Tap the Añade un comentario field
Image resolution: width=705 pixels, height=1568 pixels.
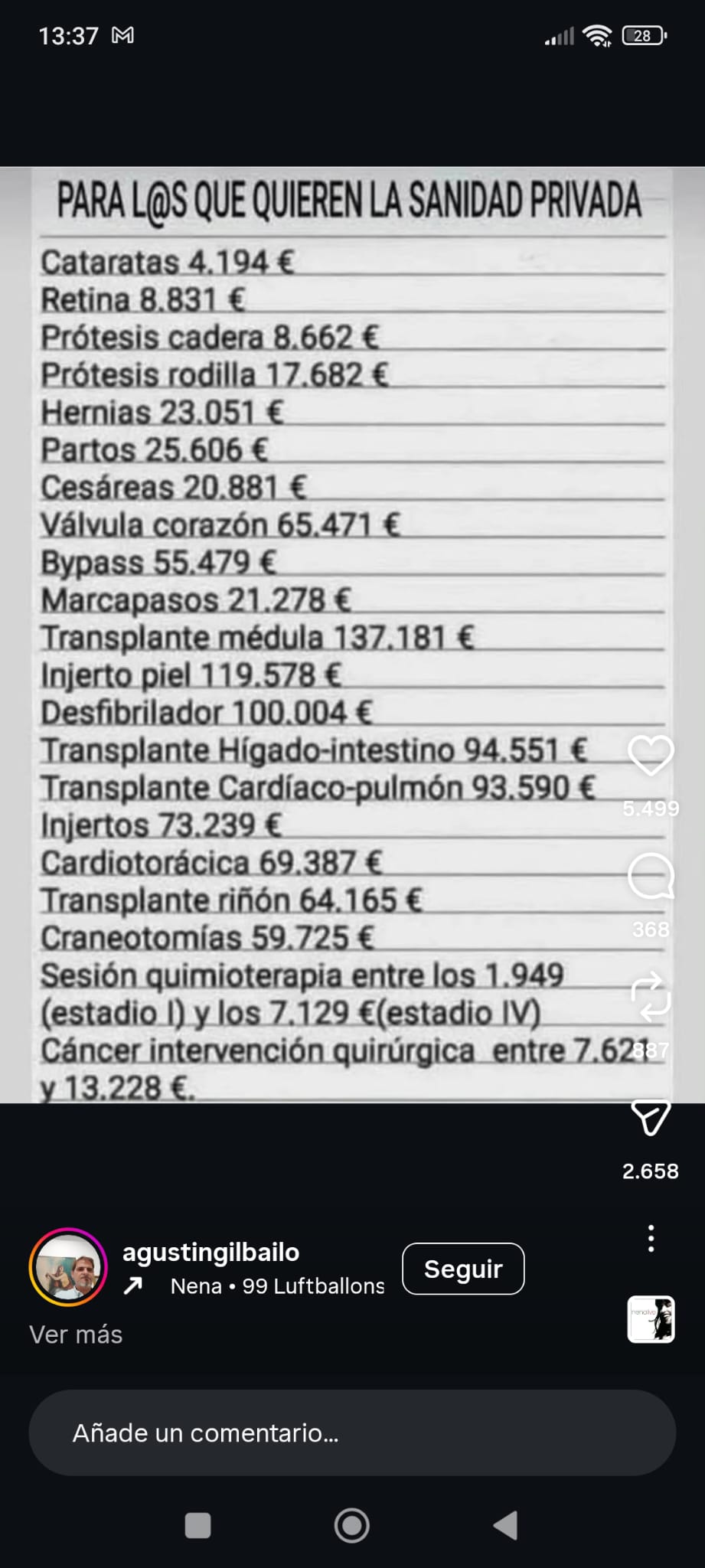[x=352, y=1432]
